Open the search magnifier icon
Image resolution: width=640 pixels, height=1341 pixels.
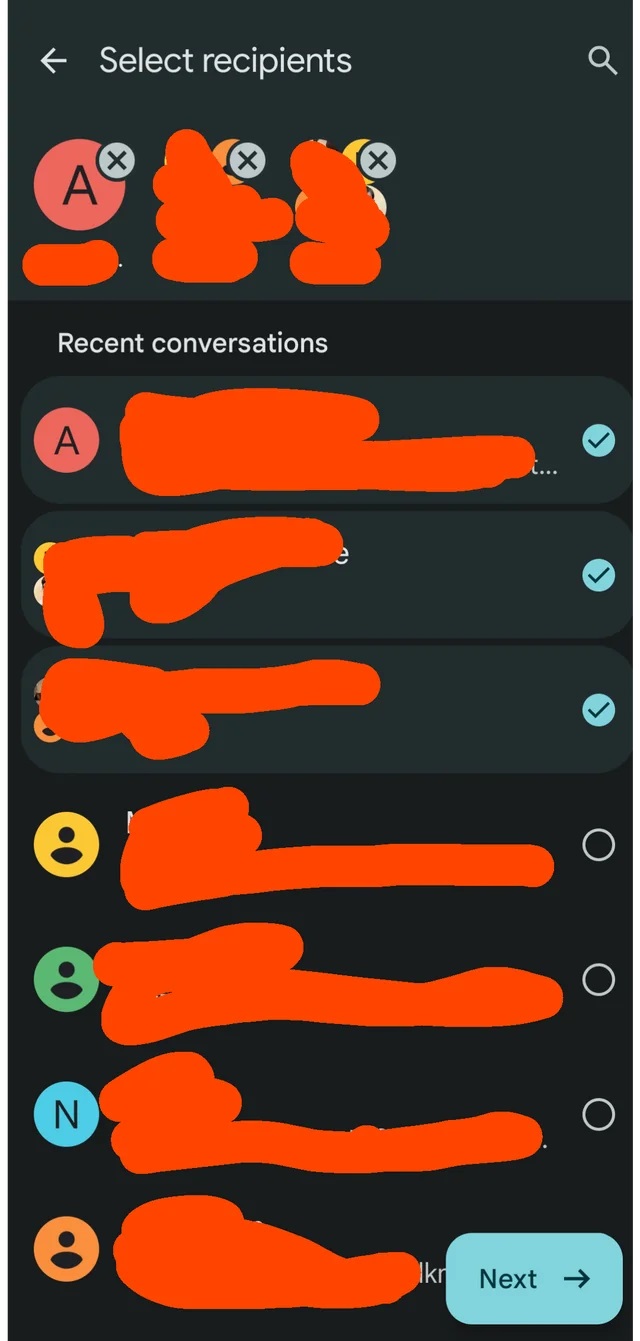pyautogui.click(x=602, y=61)
